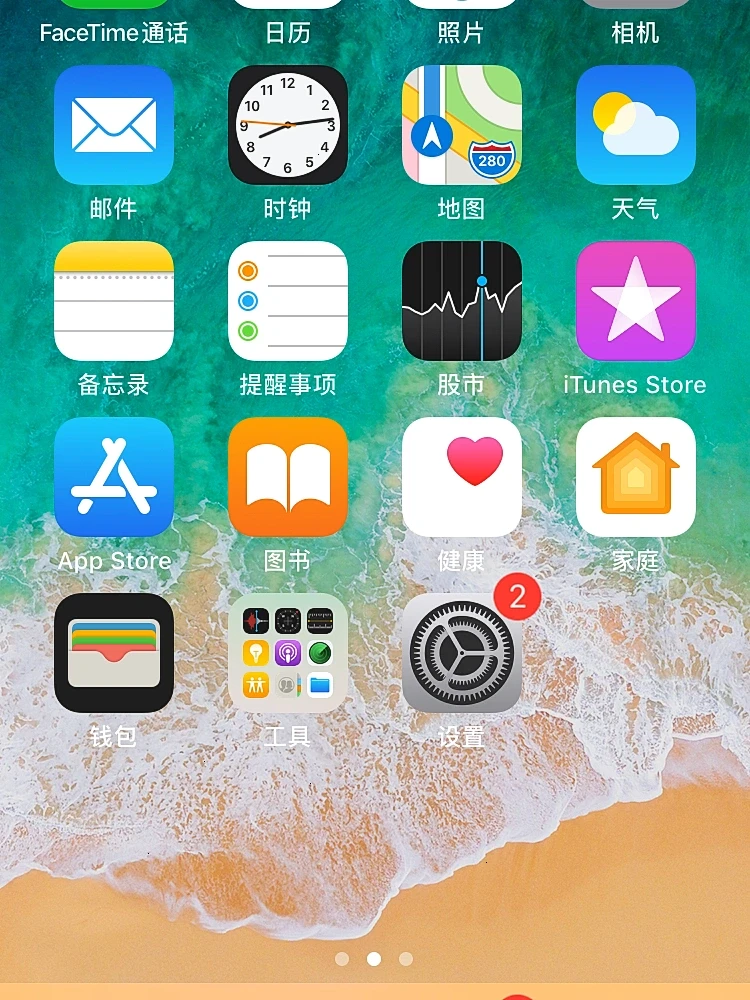This screenshot has height=1000, width=750.
Task: Open the 家庭 (Home) app
Action: (x=636, y=476)
